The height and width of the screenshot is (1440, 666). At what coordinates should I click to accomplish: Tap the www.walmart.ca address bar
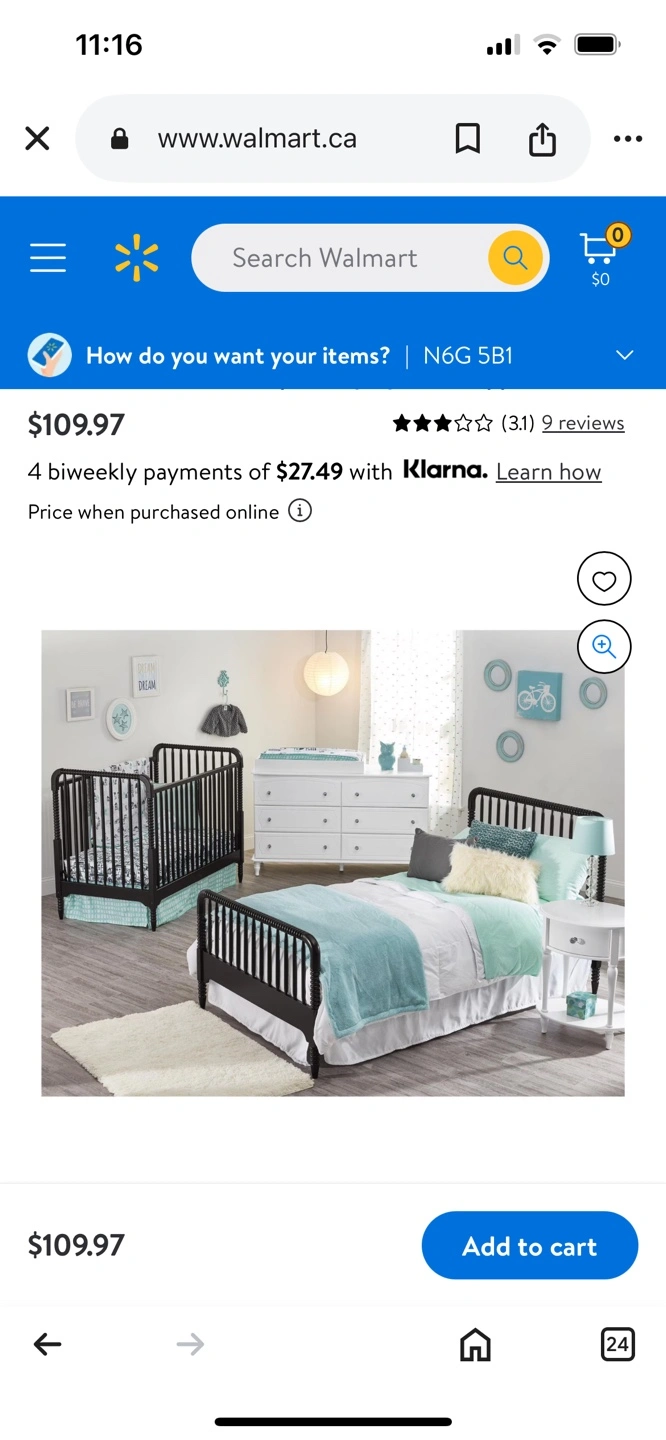256,139
